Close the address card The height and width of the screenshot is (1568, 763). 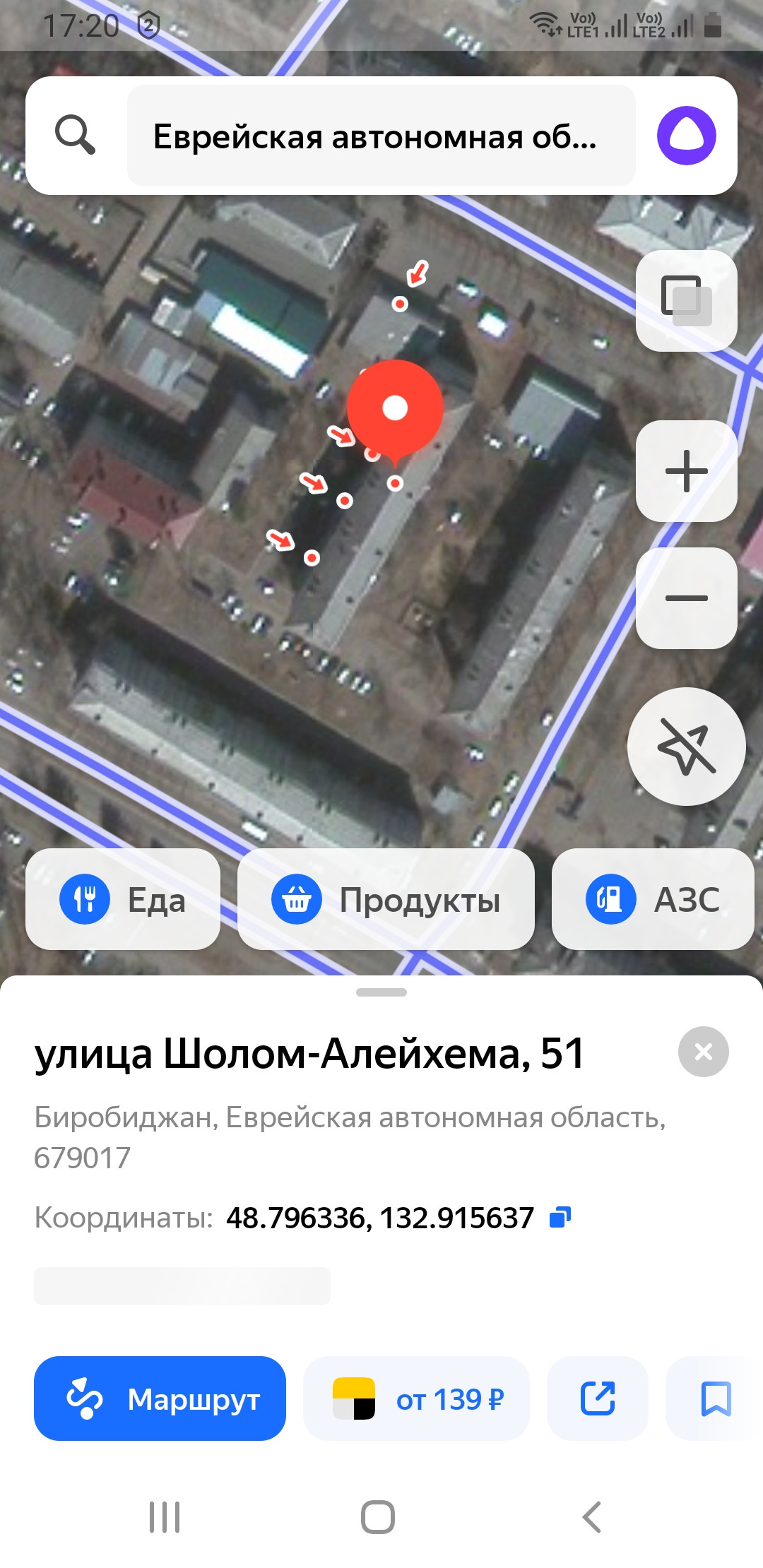point(703,1052)
